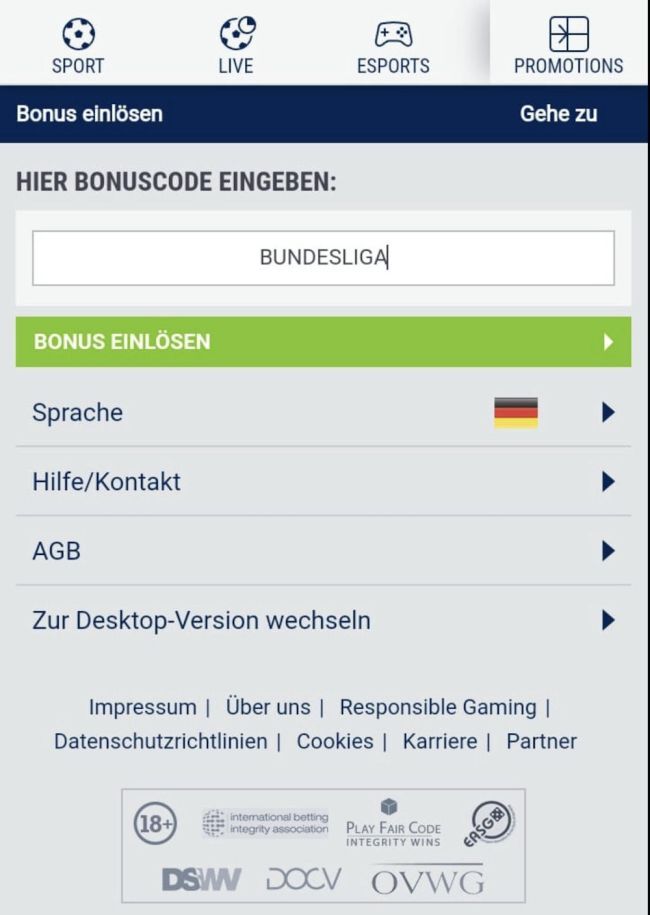650x915 pixels.
Task: Open the Karriere link
Action: pos(439,741)
